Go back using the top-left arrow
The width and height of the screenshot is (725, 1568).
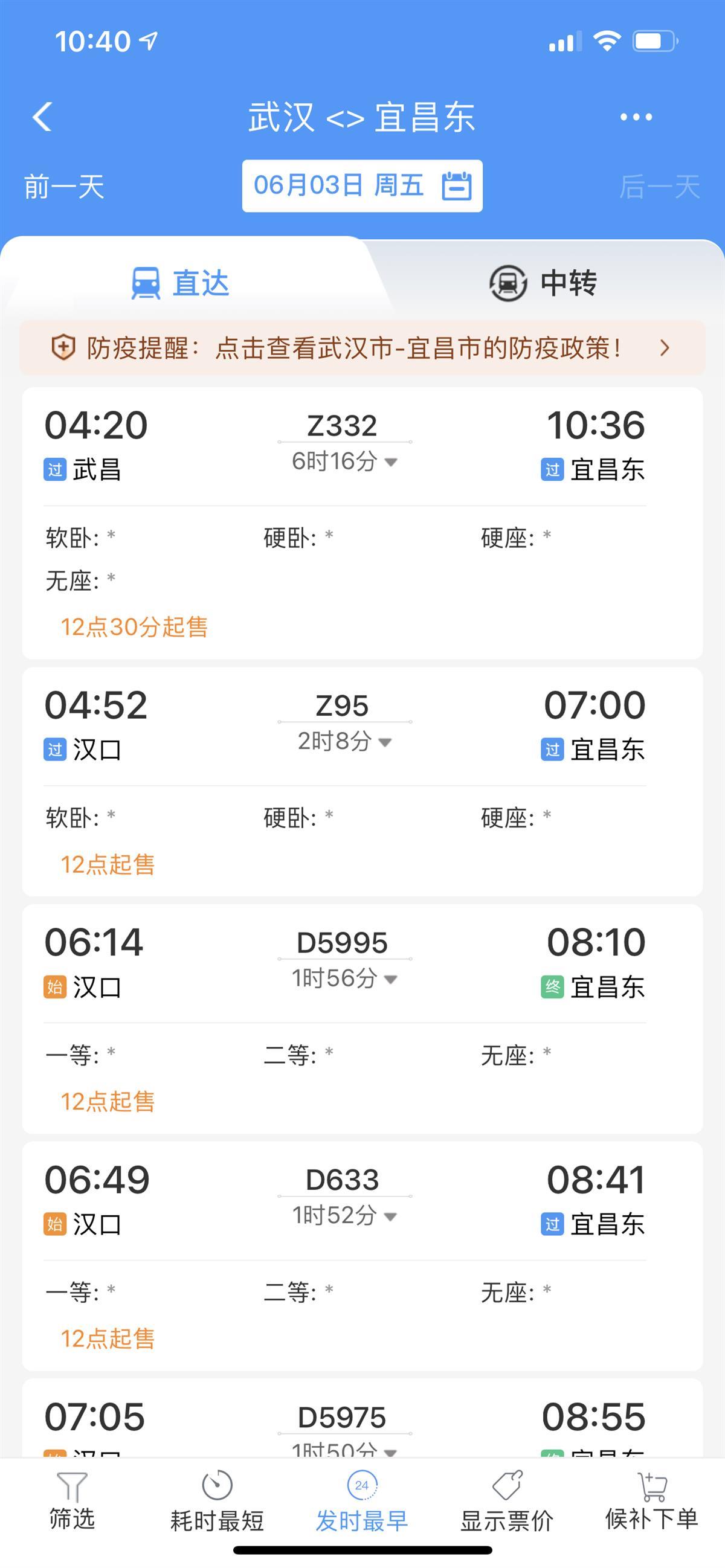[x=42, y=116]
